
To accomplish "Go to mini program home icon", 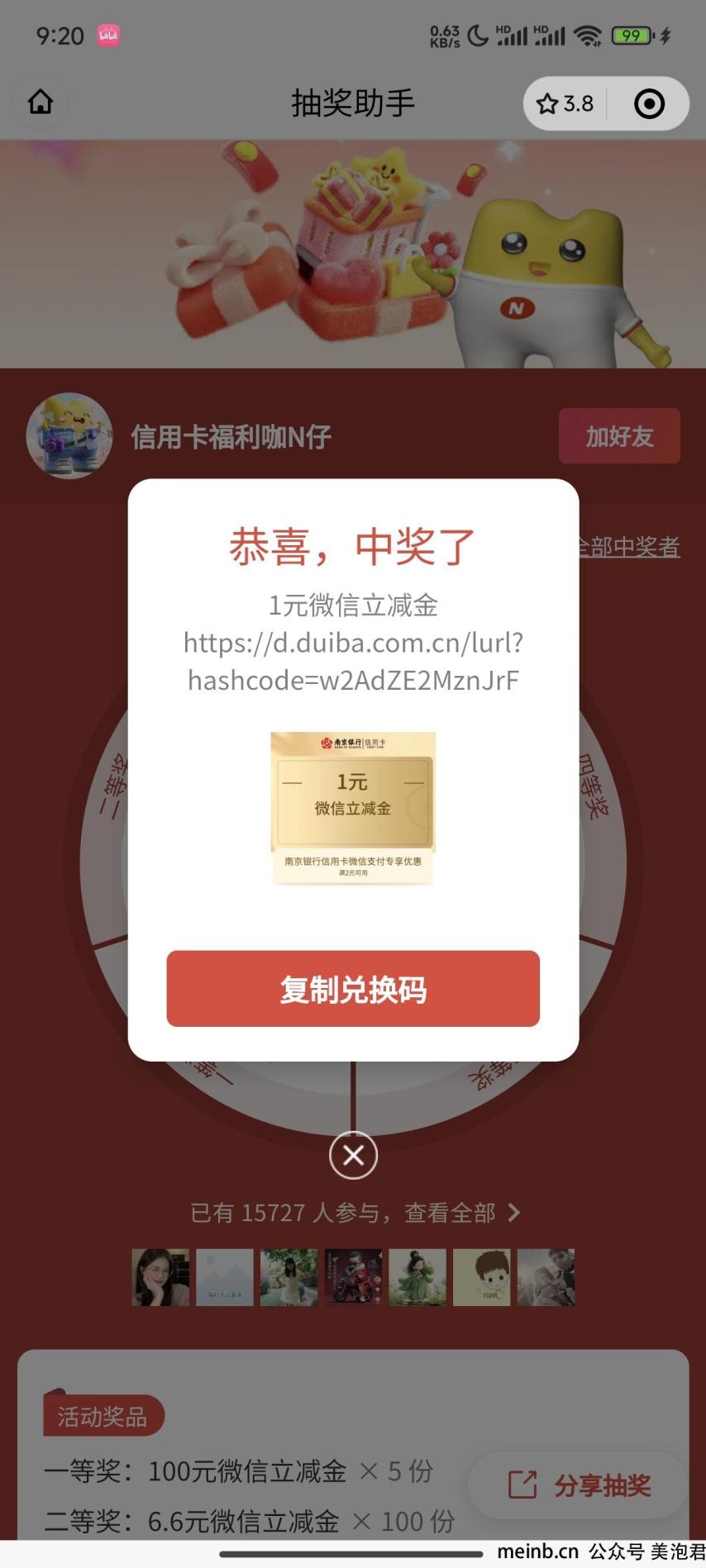I will coord(41,102).
